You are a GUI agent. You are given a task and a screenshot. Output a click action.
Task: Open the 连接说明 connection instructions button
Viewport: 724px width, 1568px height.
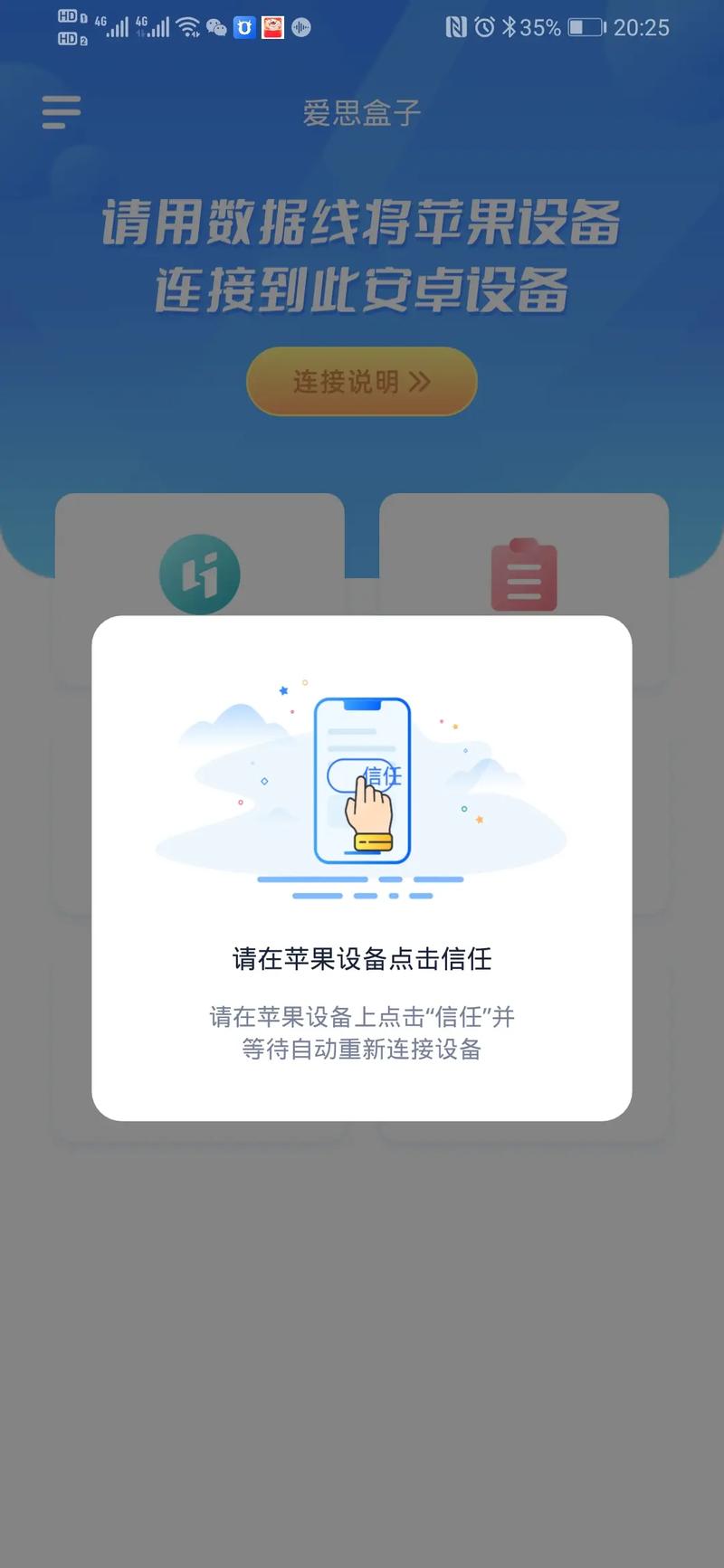click(360, 382)
